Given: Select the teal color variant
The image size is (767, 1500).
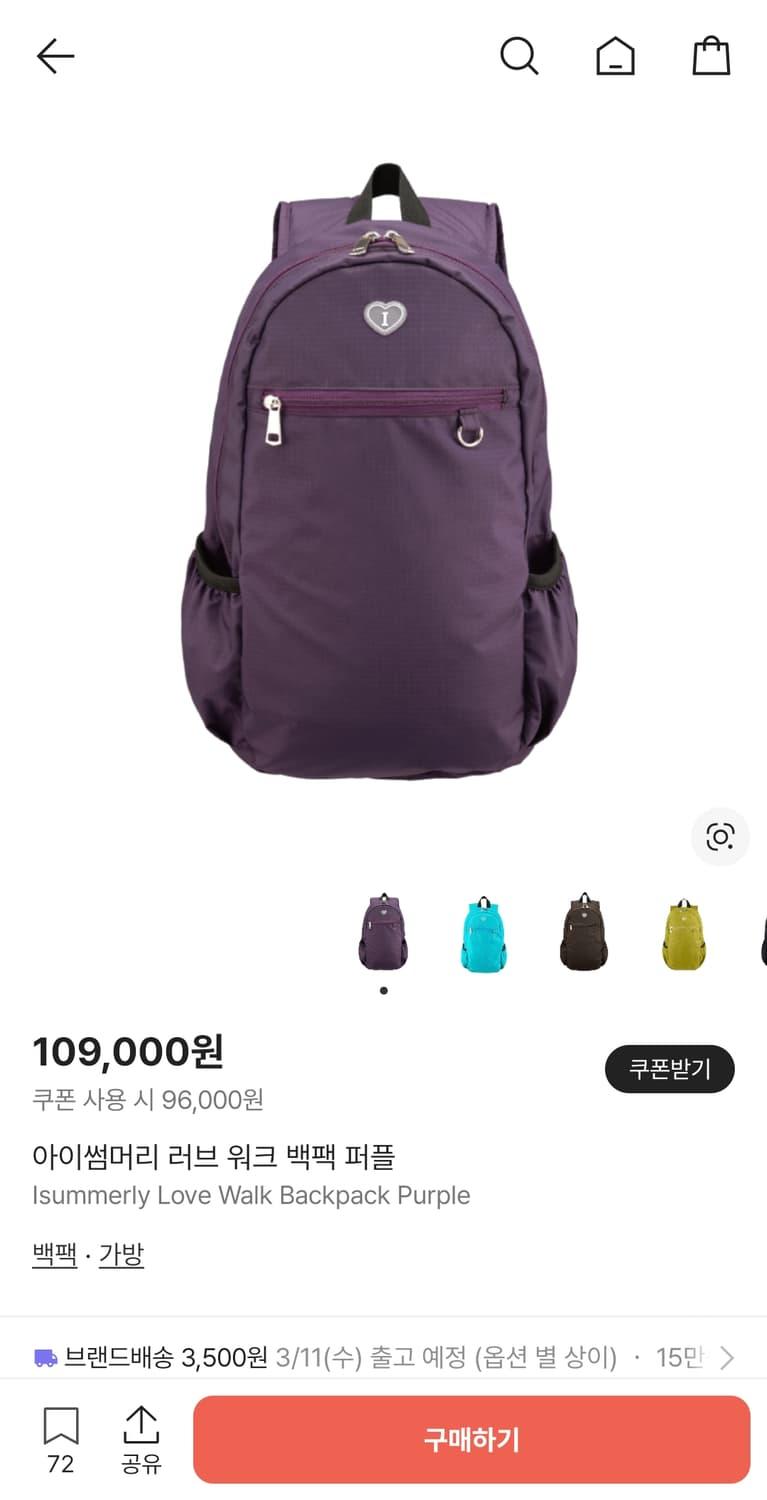Looking at the screenshot, I should tap(483, 932).
